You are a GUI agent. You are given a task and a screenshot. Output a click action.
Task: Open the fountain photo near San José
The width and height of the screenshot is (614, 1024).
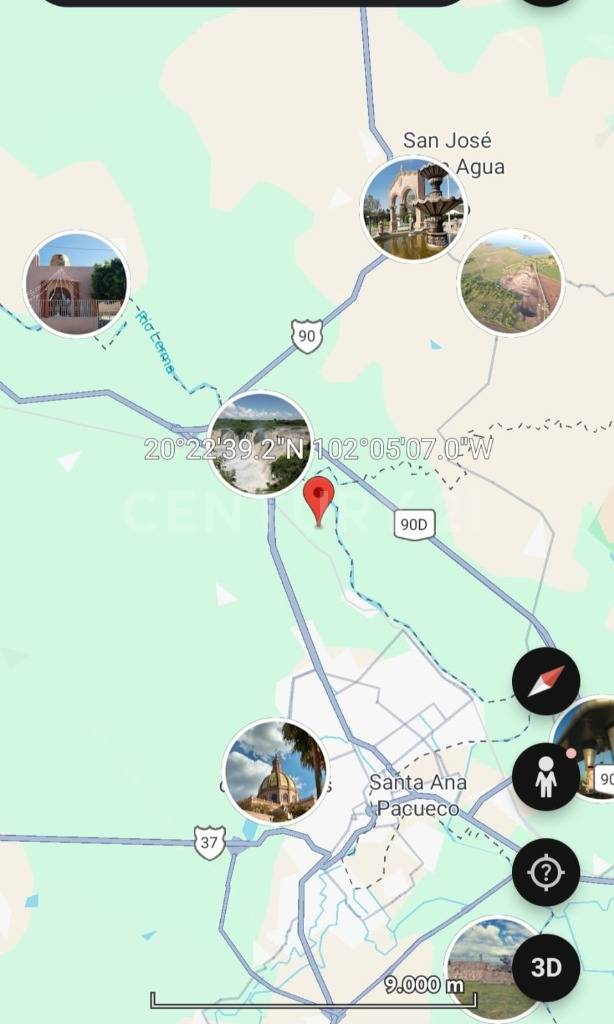pyautogui.click(x=413, y=209)
